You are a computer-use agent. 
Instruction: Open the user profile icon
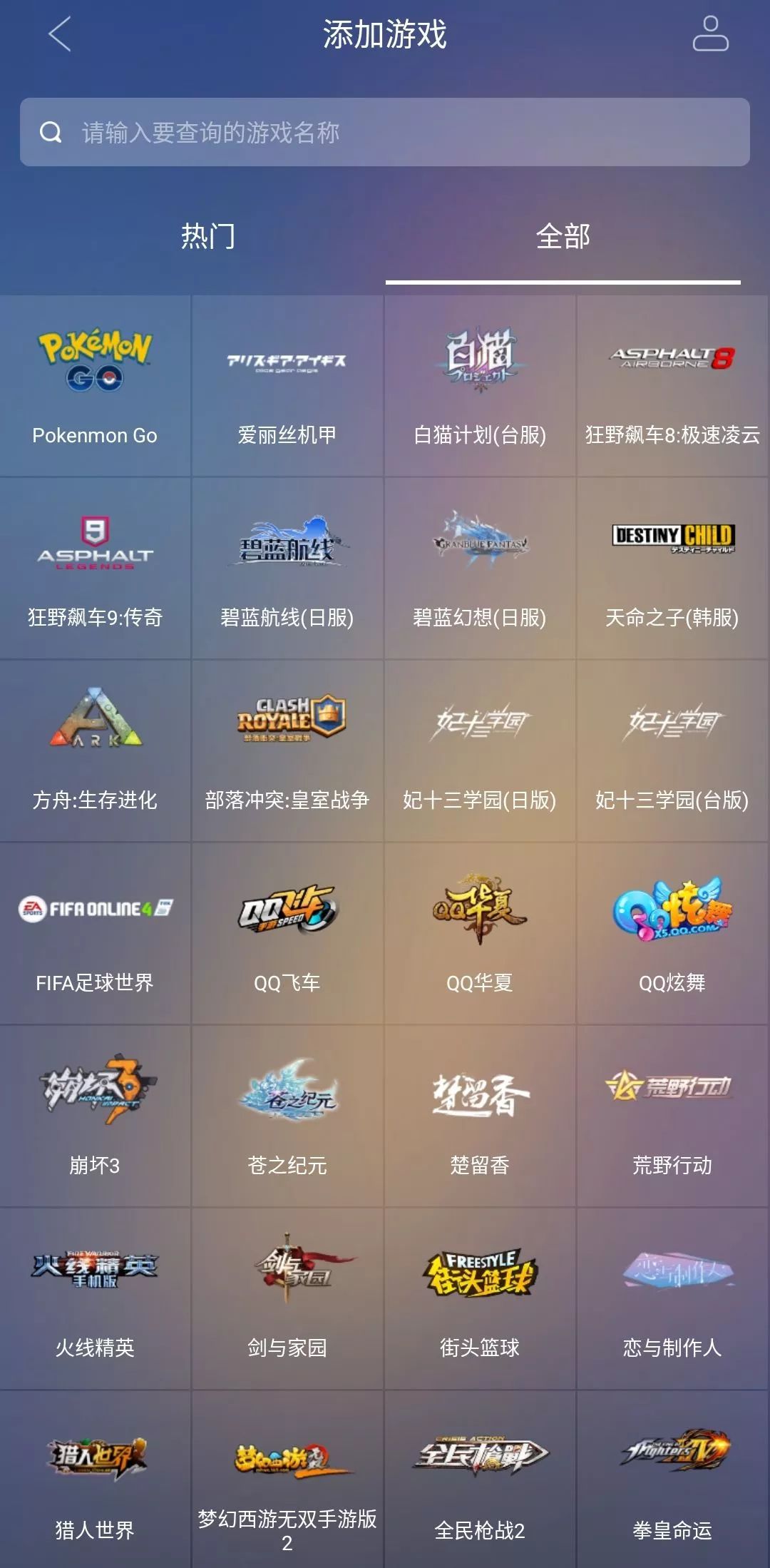coord(710,34)
